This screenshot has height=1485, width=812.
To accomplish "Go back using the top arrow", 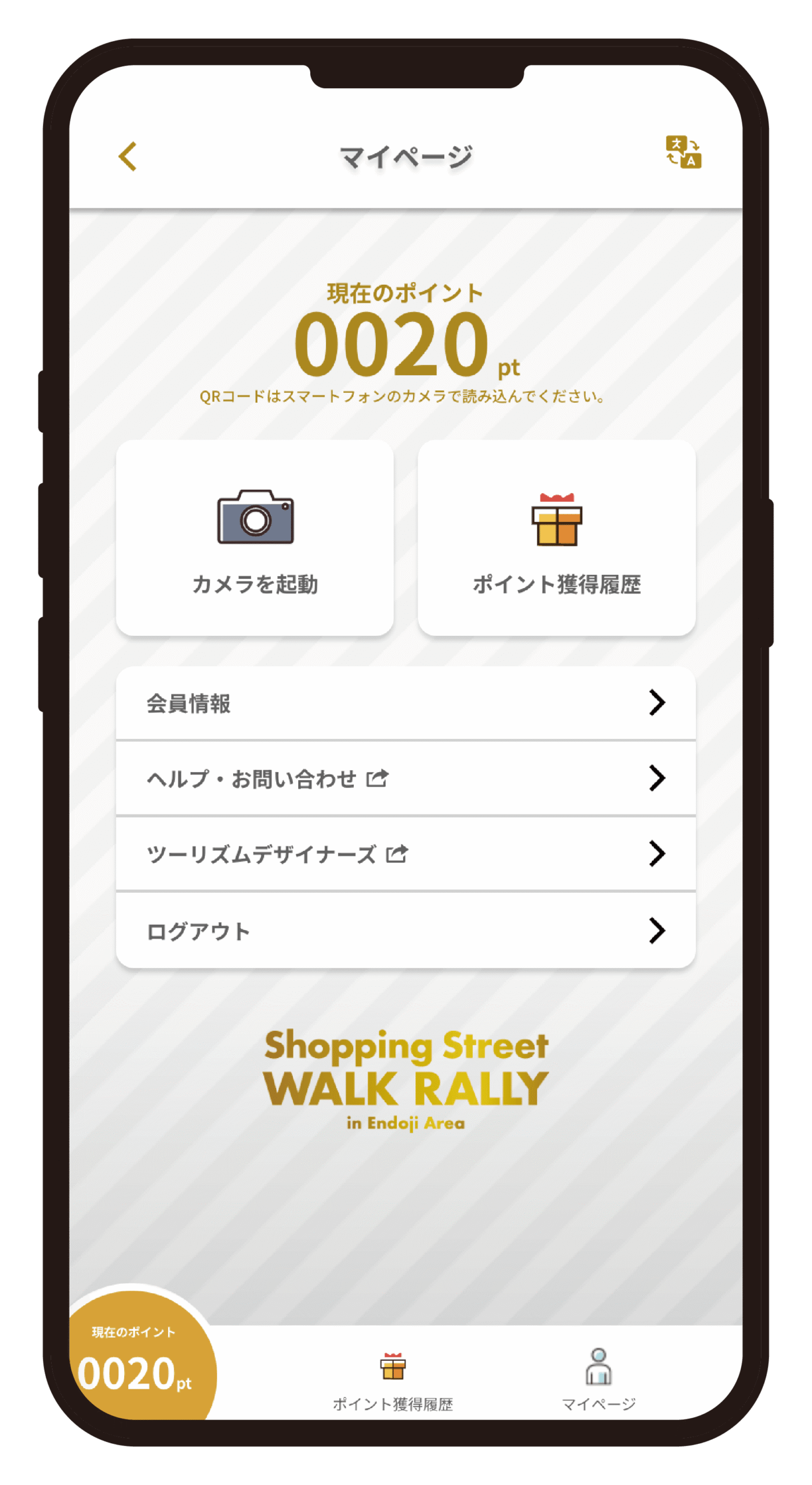I will tap(128, 157).
